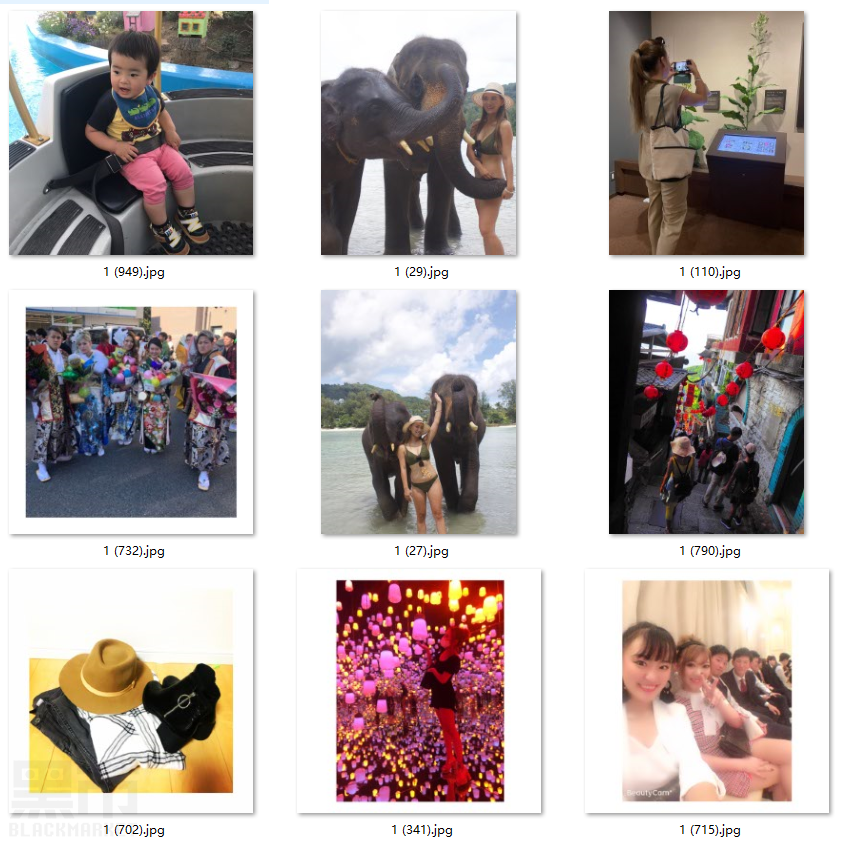Open the image 1 (715).jpg

pyautogui.click(x=707, y=691)
